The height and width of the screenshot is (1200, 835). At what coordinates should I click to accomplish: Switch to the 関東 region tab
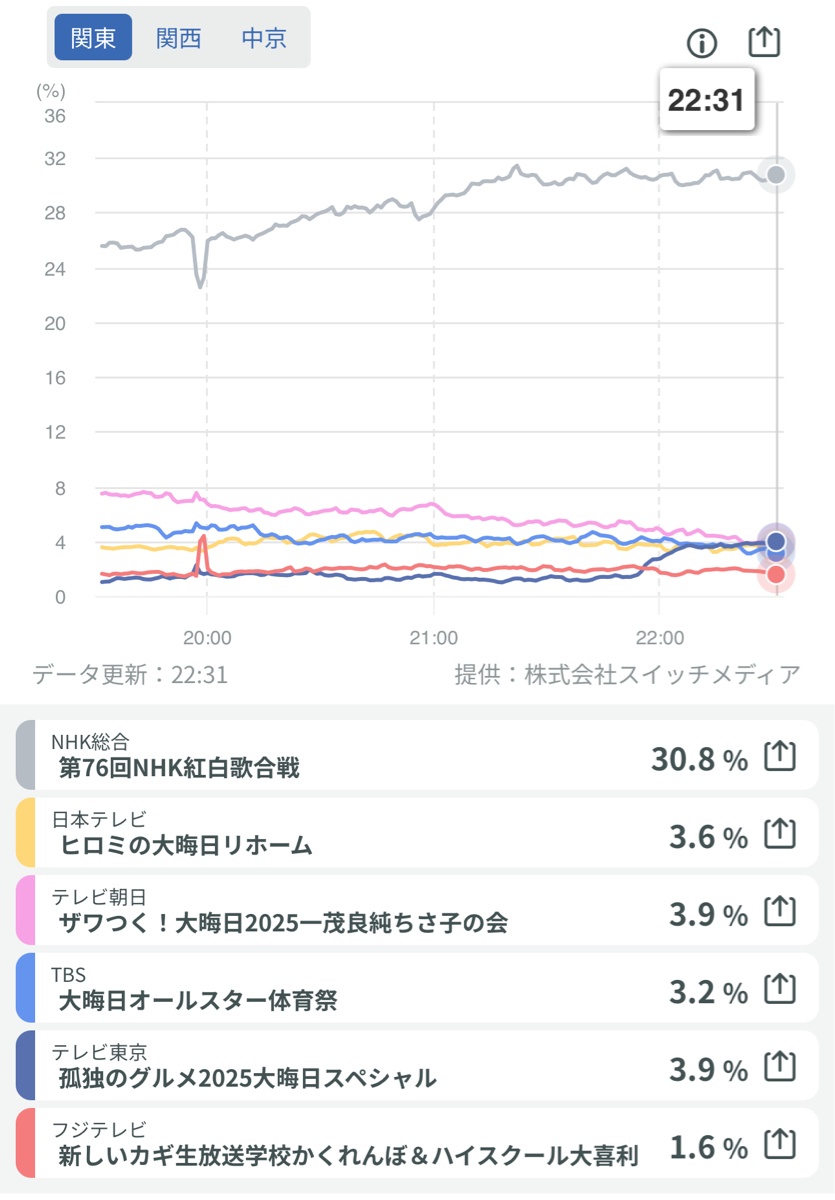point(93,38)
